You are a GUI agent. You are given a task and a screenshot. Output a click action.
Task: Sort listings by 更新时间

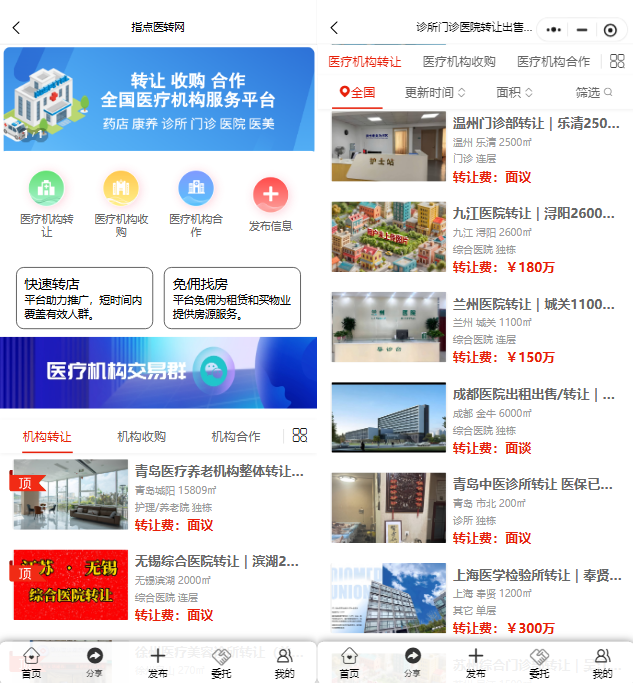coord(434,92)
